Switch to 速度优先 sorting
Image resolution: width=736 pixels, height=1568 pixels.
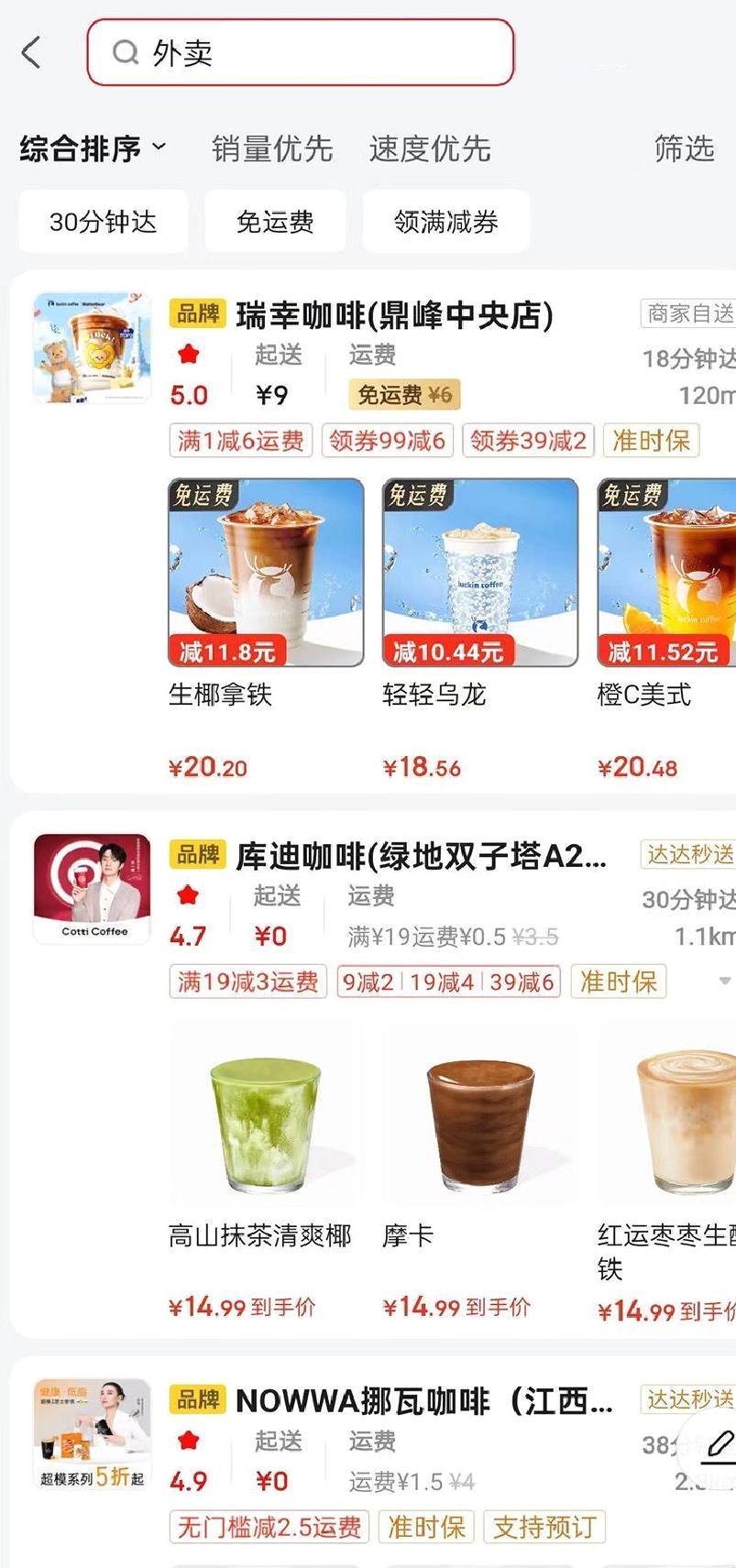(x=430, y=148)
